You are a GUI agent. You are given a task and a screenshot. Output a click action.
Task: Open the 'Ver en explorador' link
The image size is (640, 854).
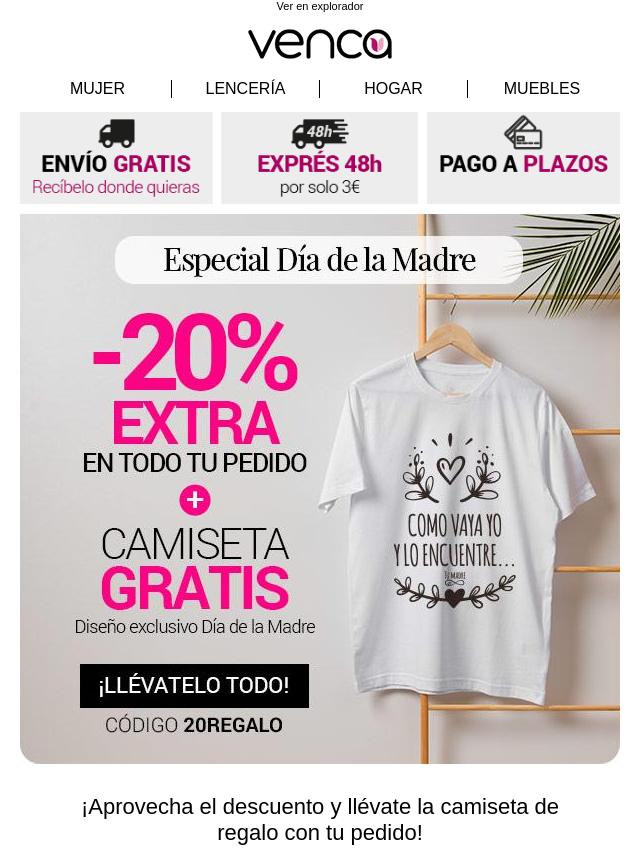tap(319, 7)
